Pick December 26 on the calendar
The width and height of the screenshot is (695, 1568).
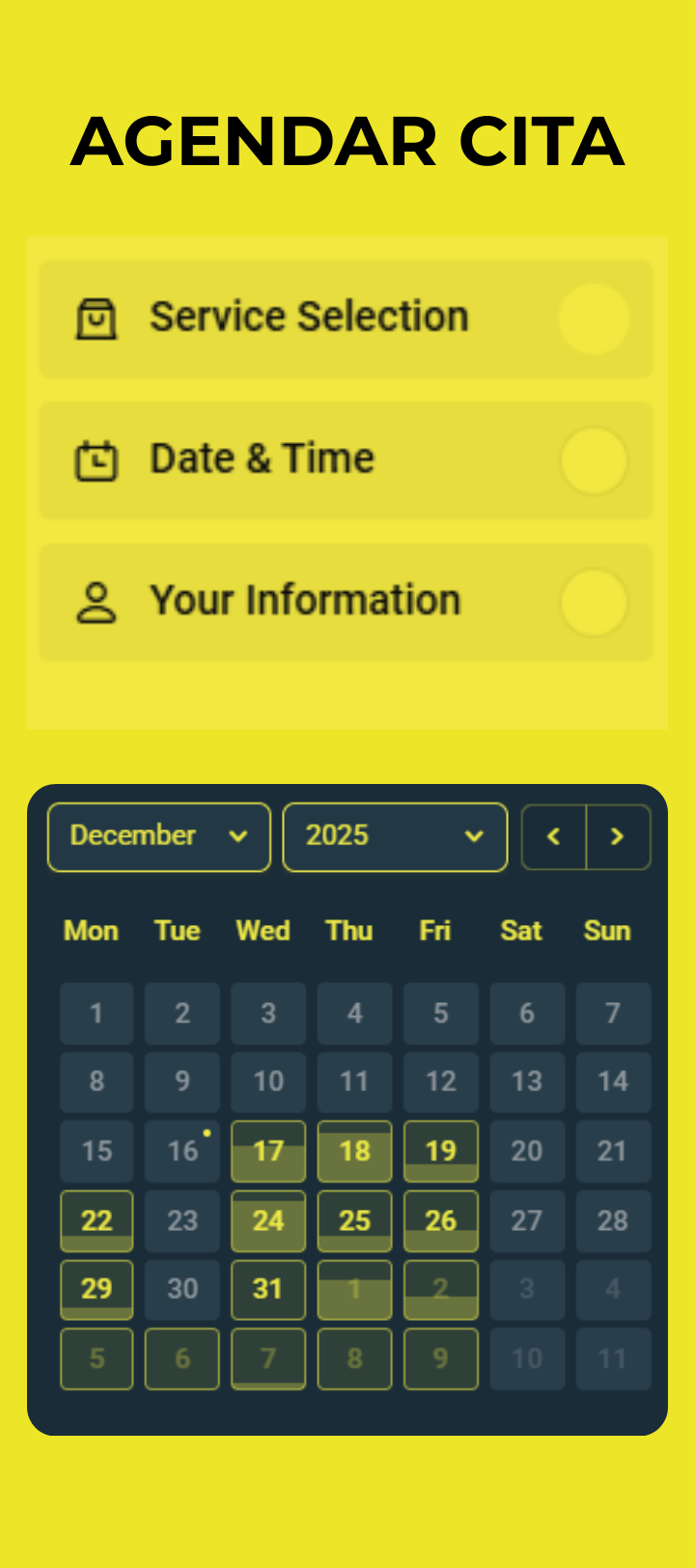pyautogui.click(x=440, y=1220)
